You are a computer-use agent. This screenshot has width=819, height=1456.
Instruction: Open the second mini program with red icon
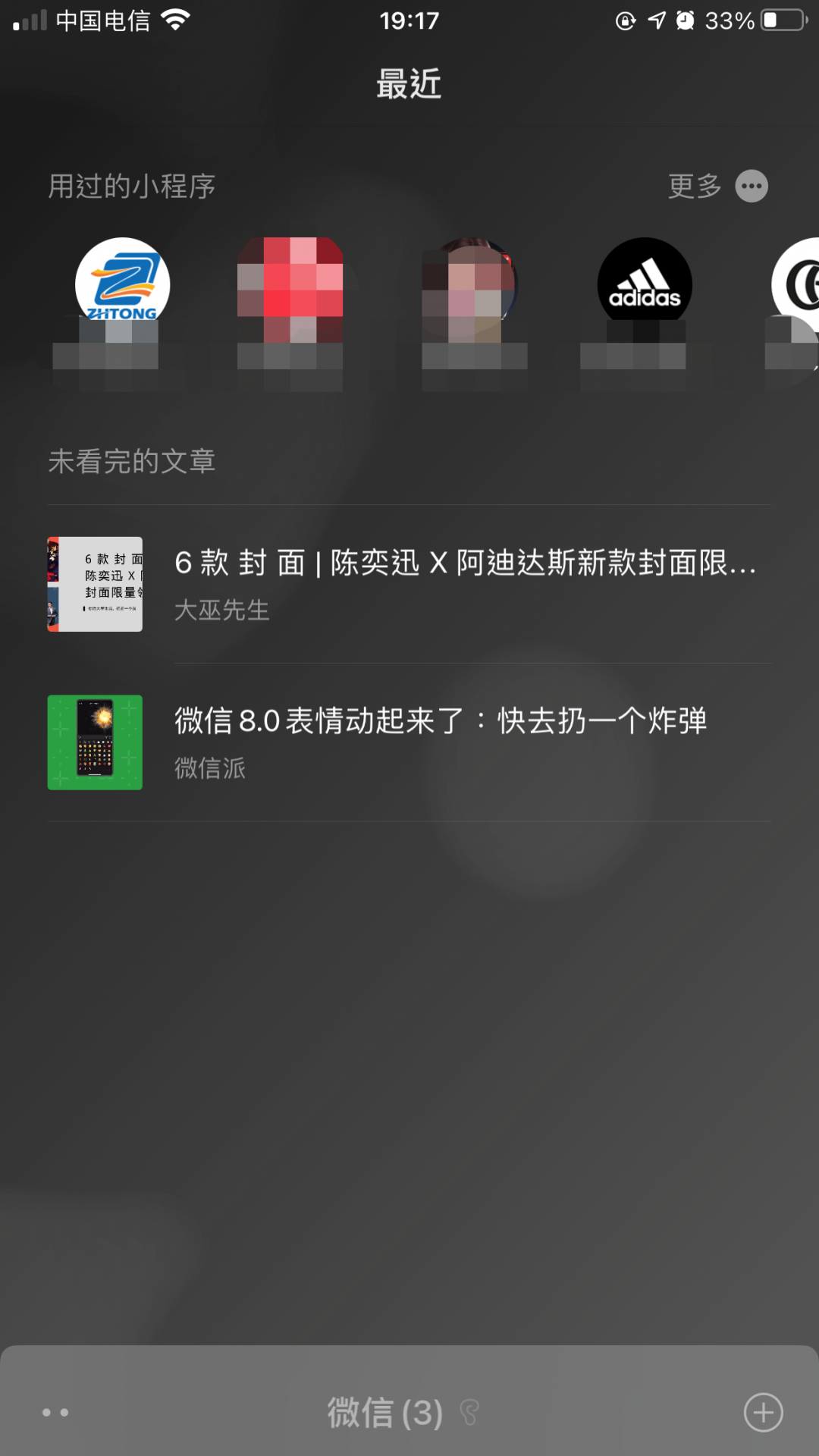[x=291, y=283]
